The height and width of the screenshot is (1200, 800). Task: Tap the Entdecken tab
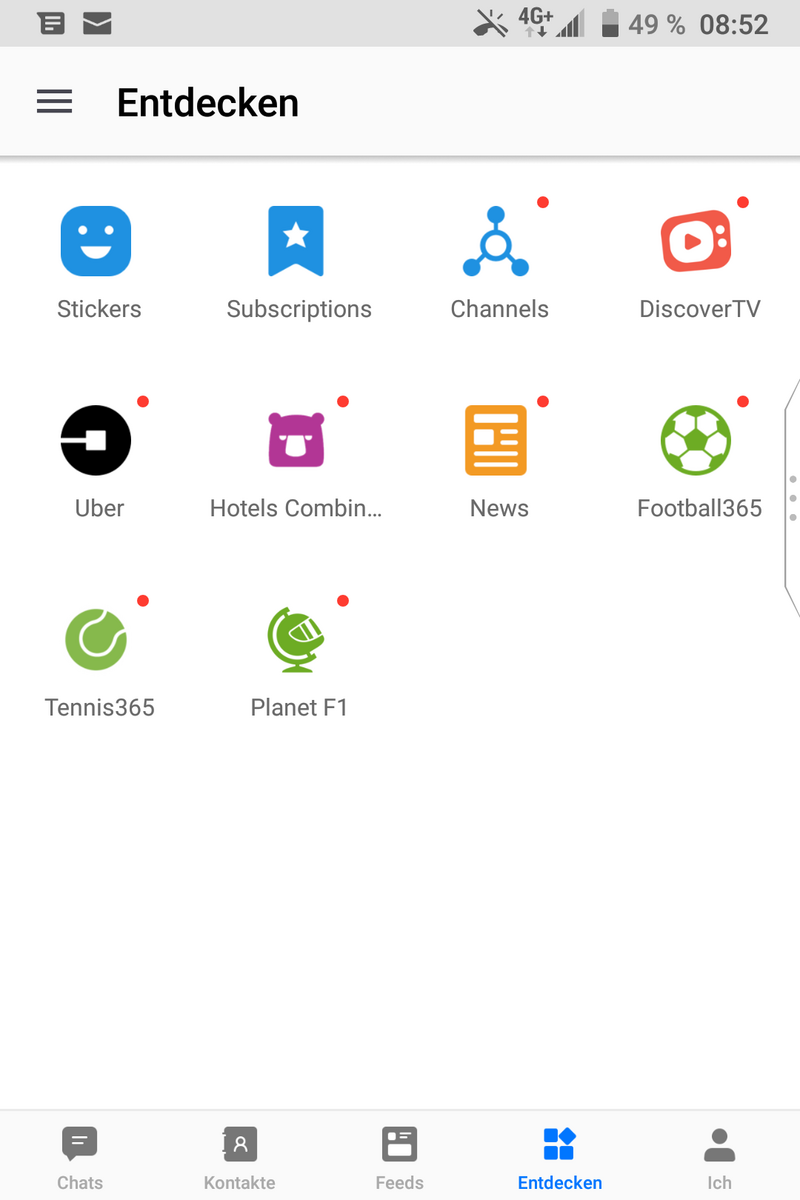coord(560,1156)
